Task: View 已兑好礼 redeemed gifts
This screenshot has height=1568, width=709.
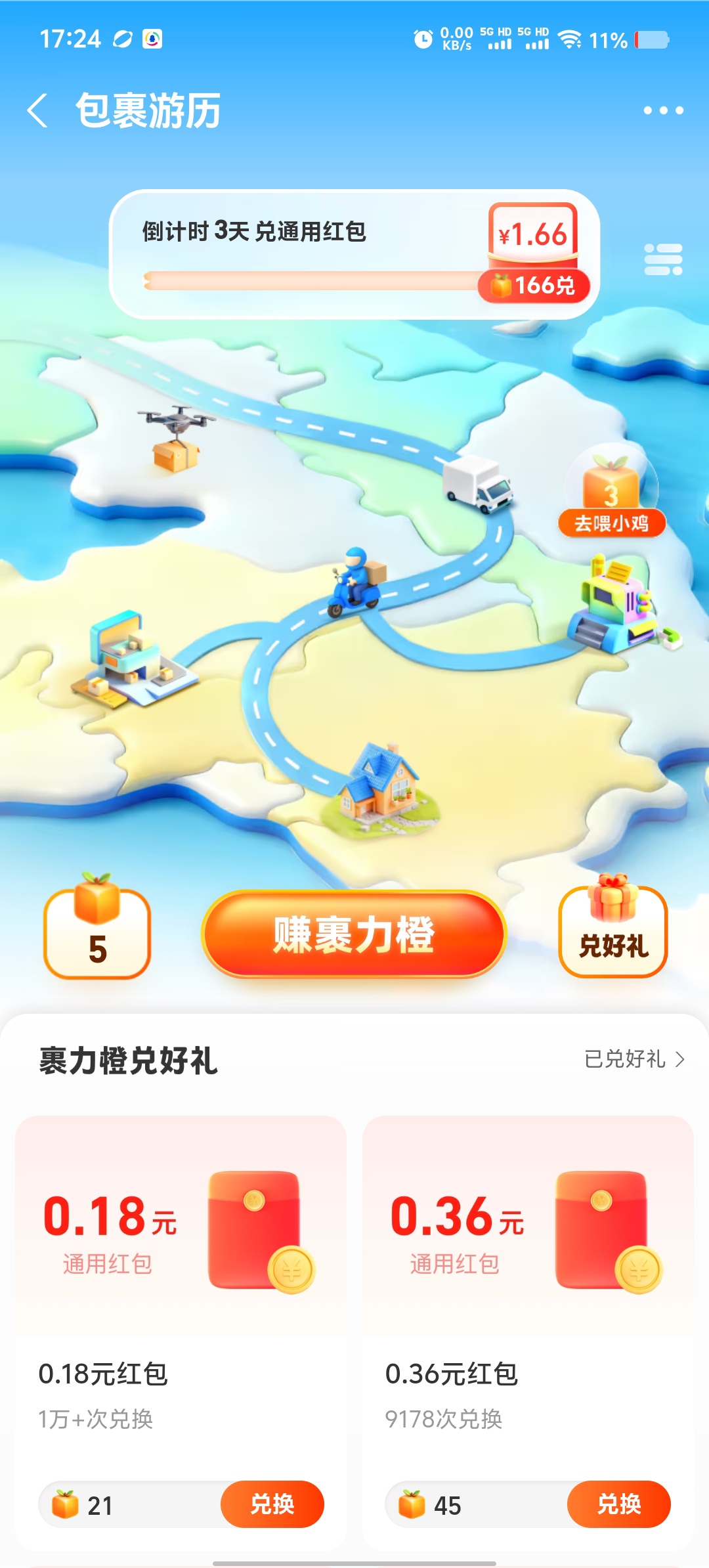Action: coord(634,1059)
